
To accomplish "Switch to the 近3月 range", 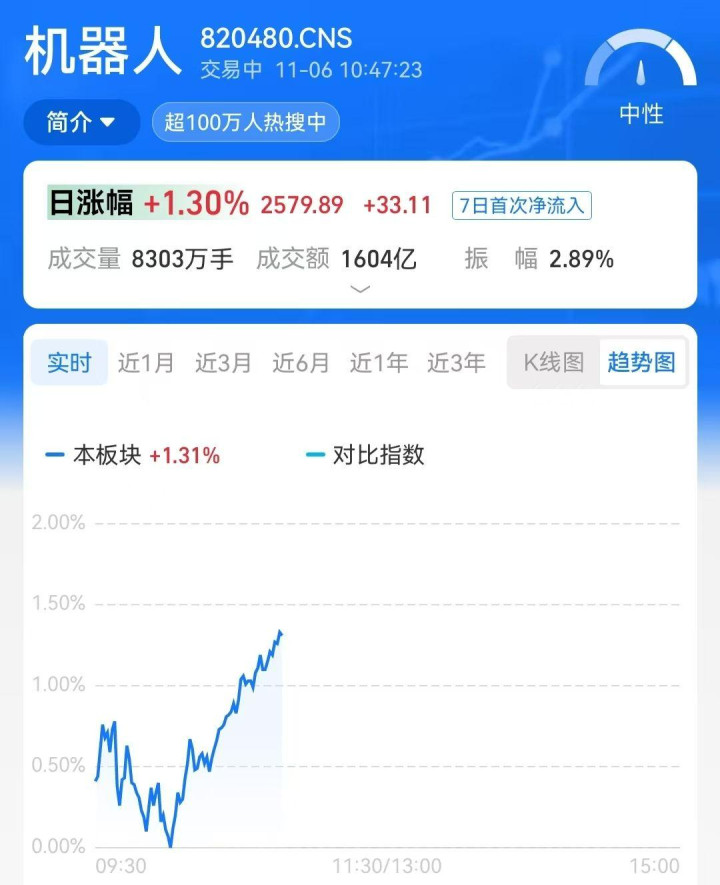I will coord(223,363).
